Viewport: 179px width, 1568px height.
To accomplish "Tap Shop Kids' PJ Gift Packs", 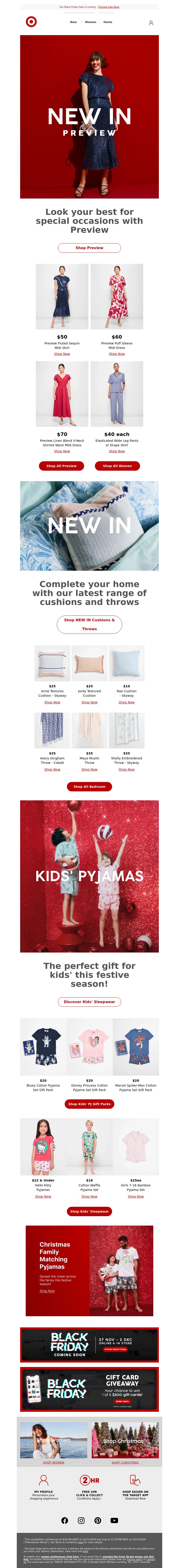I will tap(89, 1104).
